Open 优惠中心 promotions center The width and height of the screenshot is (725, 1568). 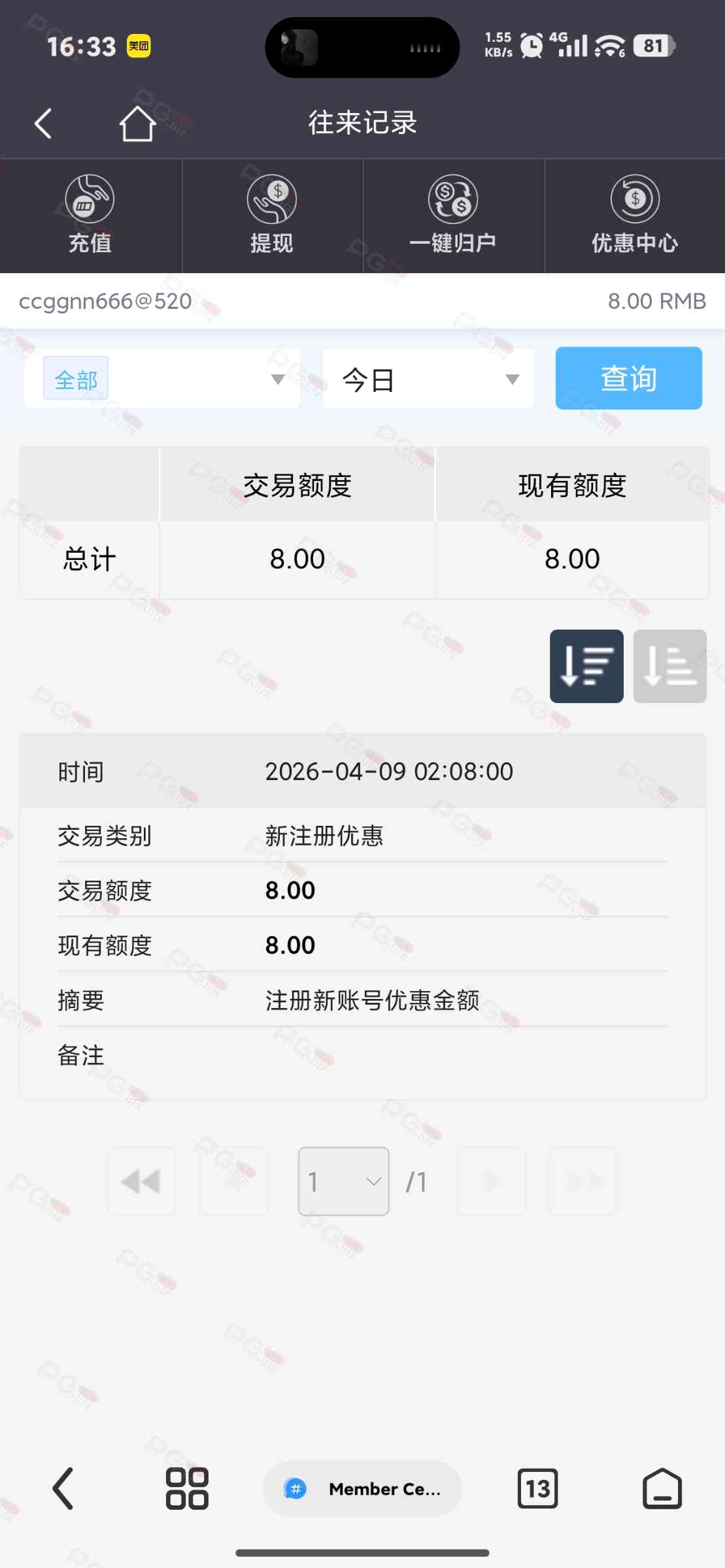[635, 216]
